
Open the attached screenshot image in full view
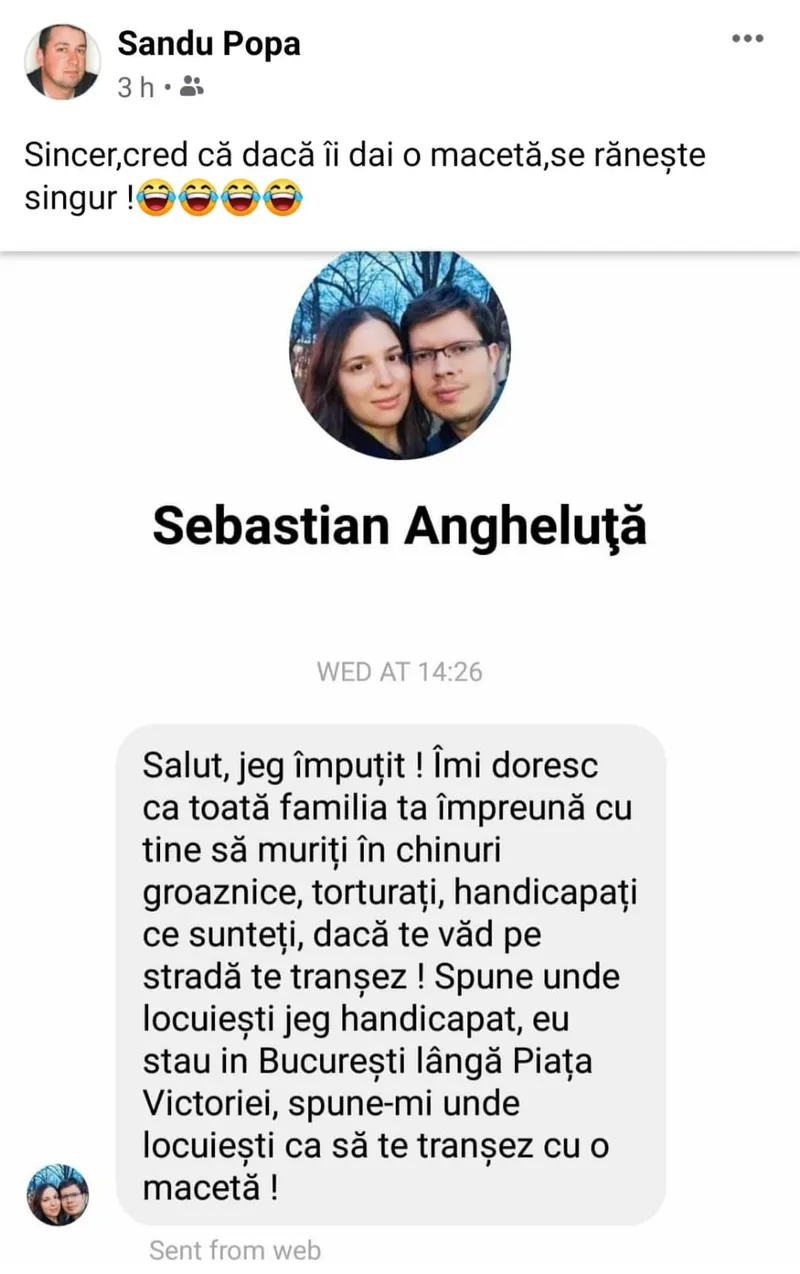[x=400, y=760]
